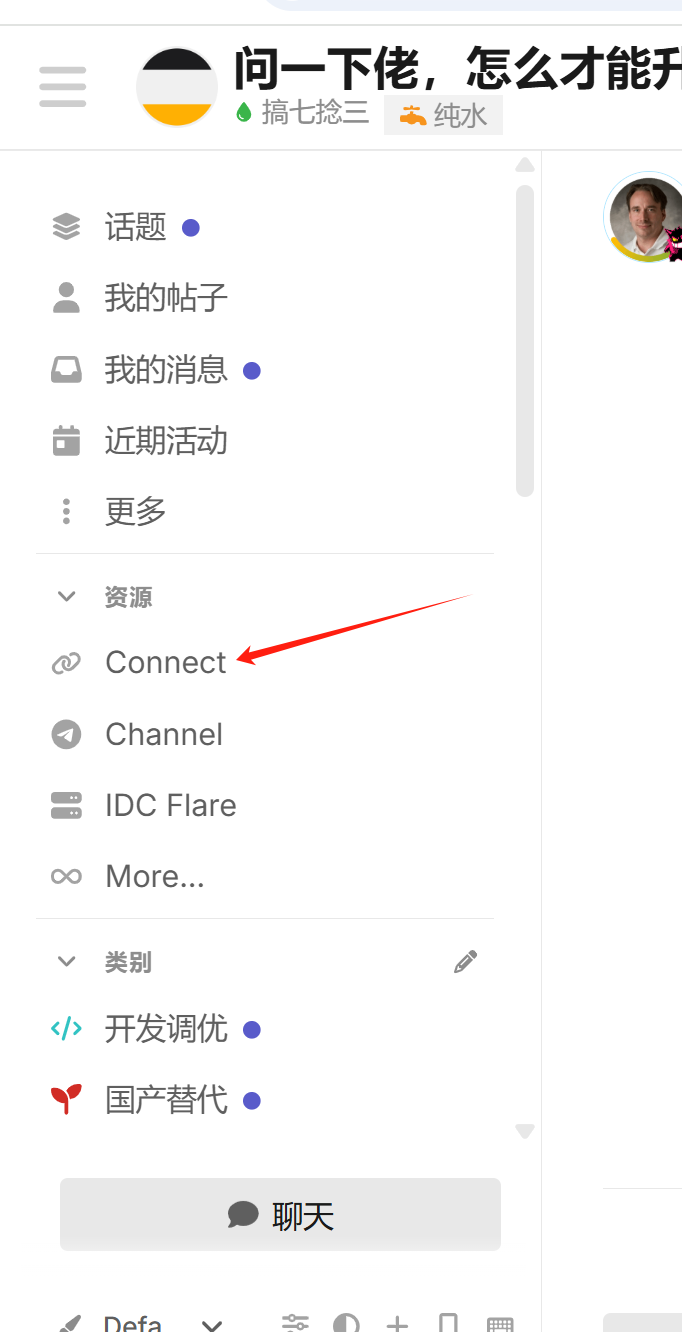Open the poster's avatar profile
The image size is (682, 1332).
pos(642,218)
